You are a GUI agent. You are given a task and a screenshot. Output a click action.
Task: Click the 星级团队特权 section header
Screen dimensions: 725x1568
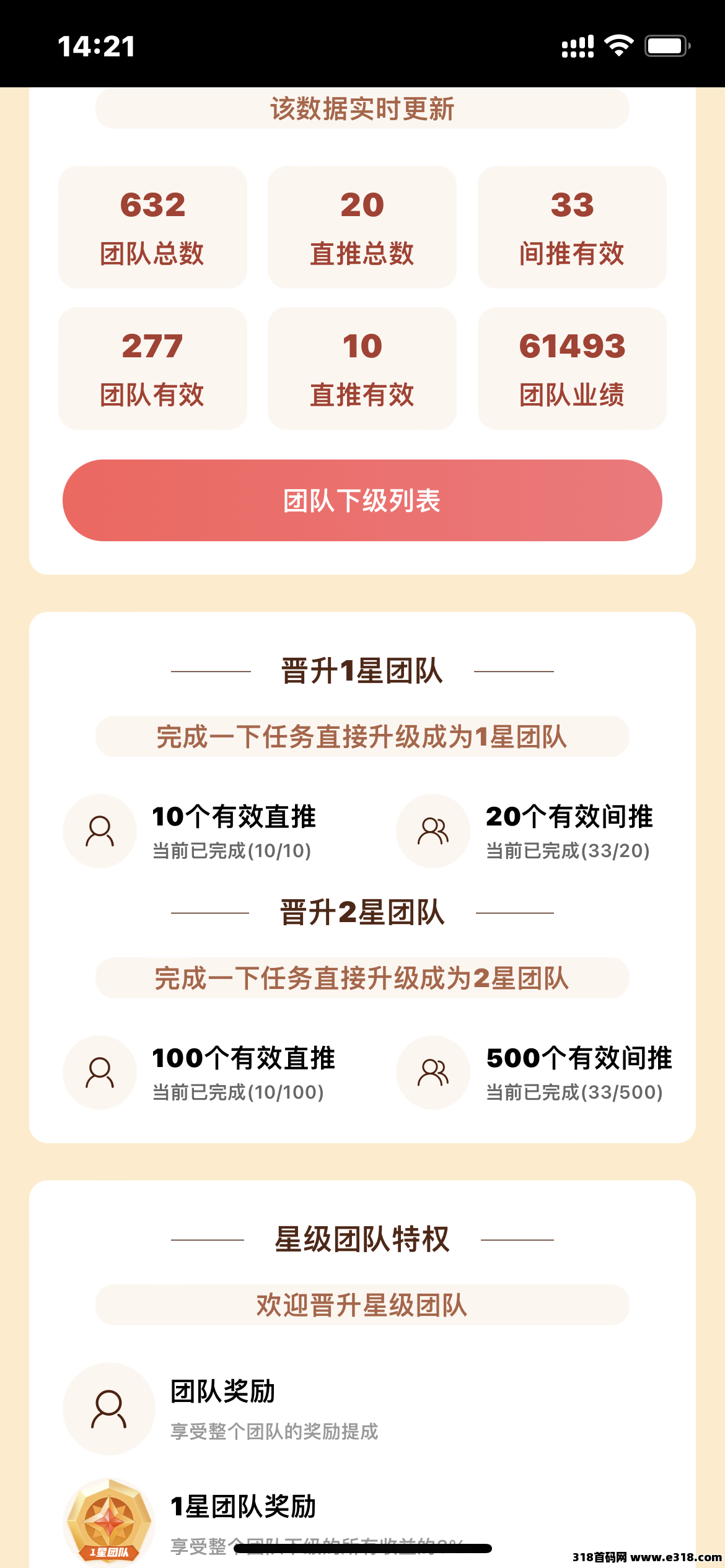click(x=362, y=1240)
